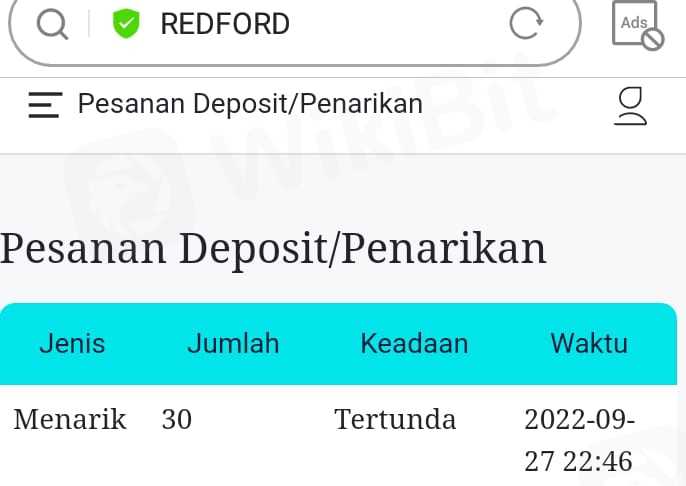View site security shield info

[x=125, y=23]
